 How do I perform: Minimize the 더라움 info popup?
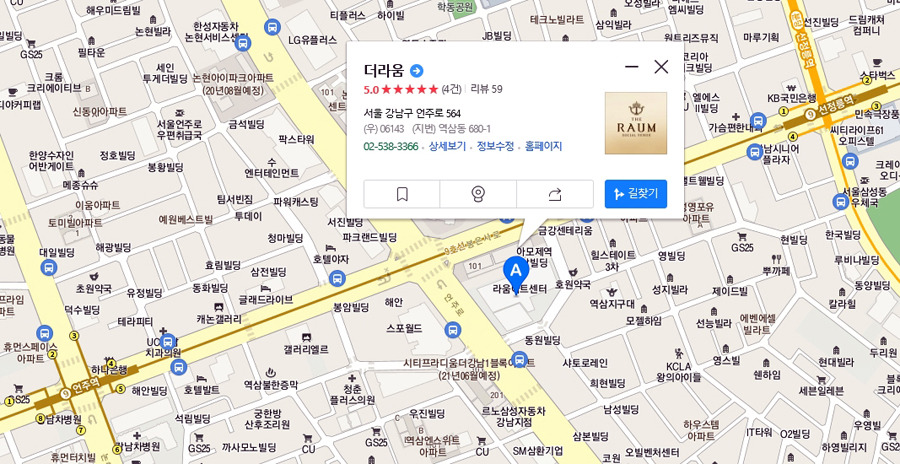point(631,67)
